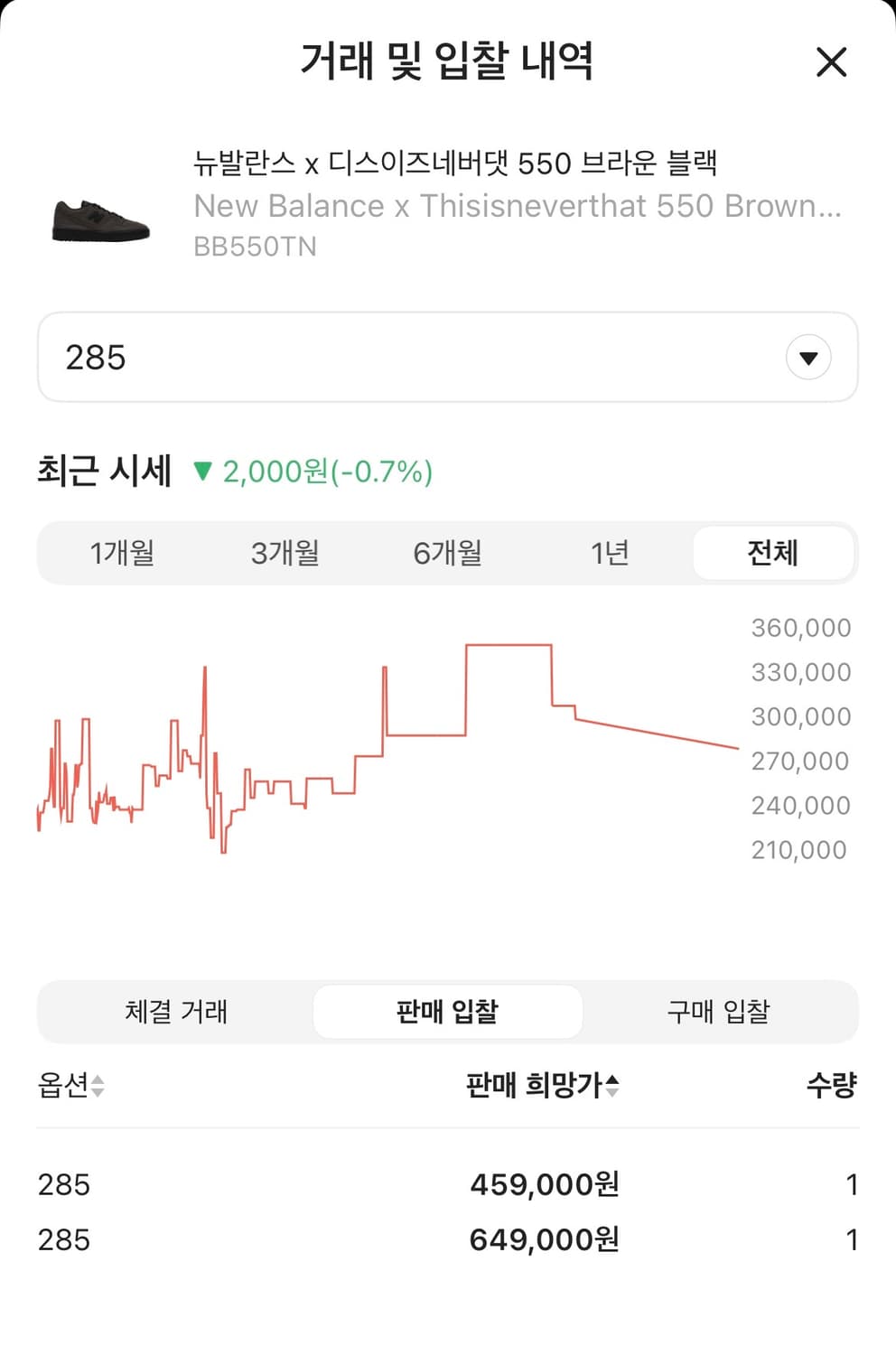The image size is (896, 1355).
Task: Click the sort arrow on 판매 희망가 header
Action: point(615,1087)
